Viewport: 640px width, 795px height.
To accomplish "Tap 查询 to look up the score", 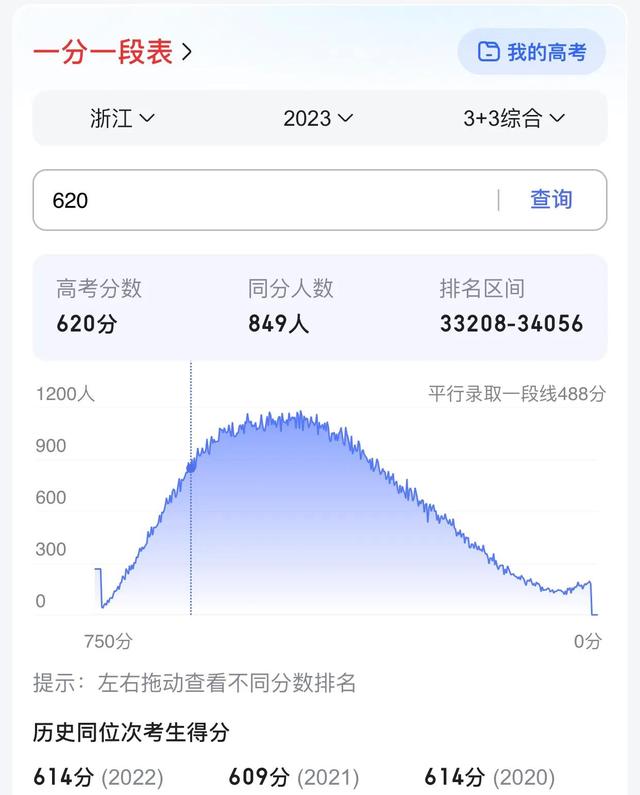I will coord(551,200).
